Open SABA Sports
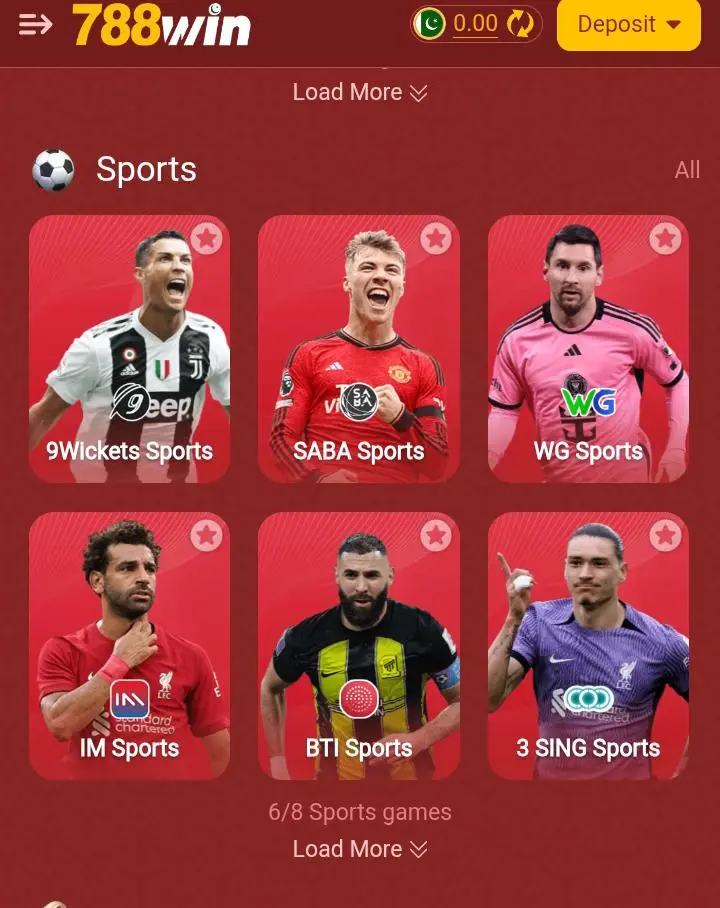Image resolution: width=720 pixels, height=908 pixels. (358, 349)
